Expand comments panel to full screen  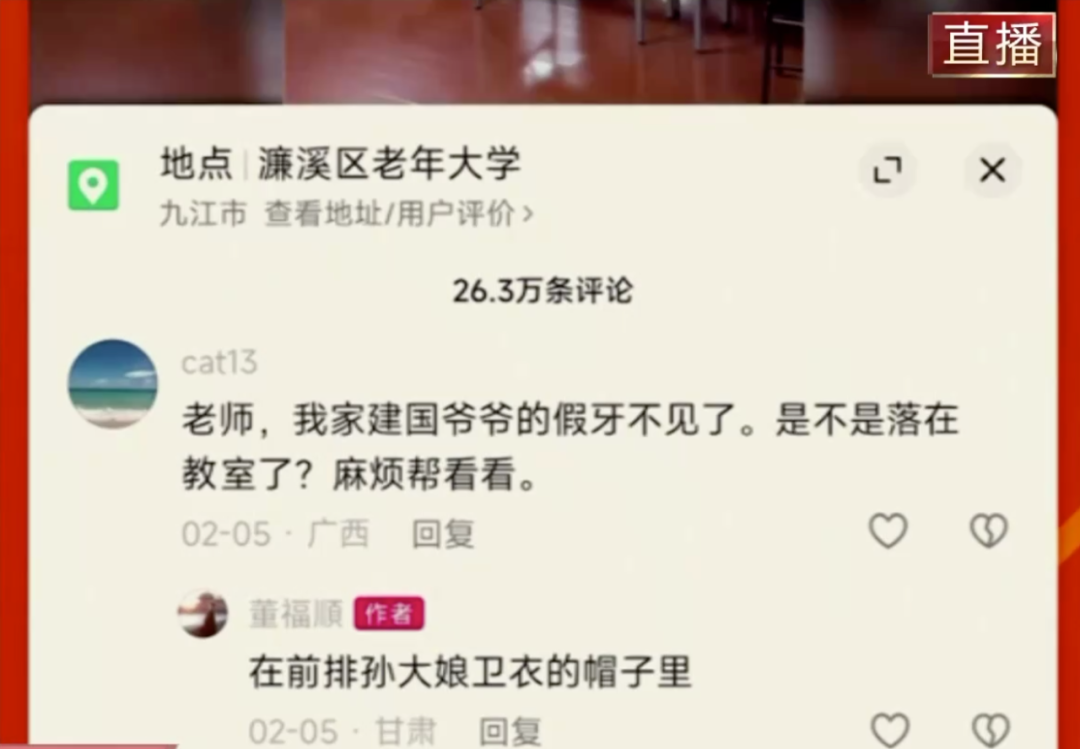point(887,171)
